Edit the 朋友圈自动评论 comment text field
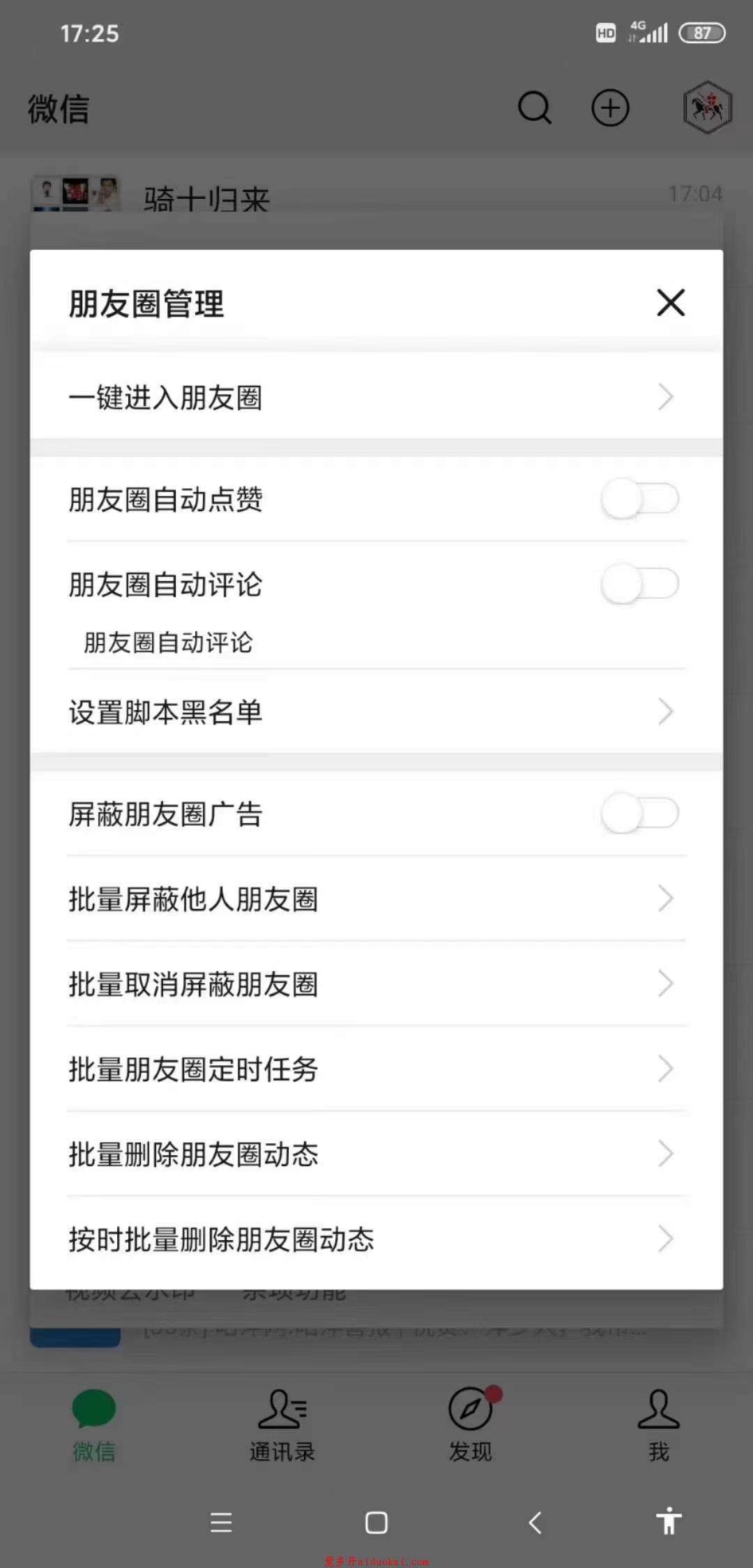Image resolution: width=753 pixels, height=1568 pixels. pyautogui.click(x=376, y=642)
